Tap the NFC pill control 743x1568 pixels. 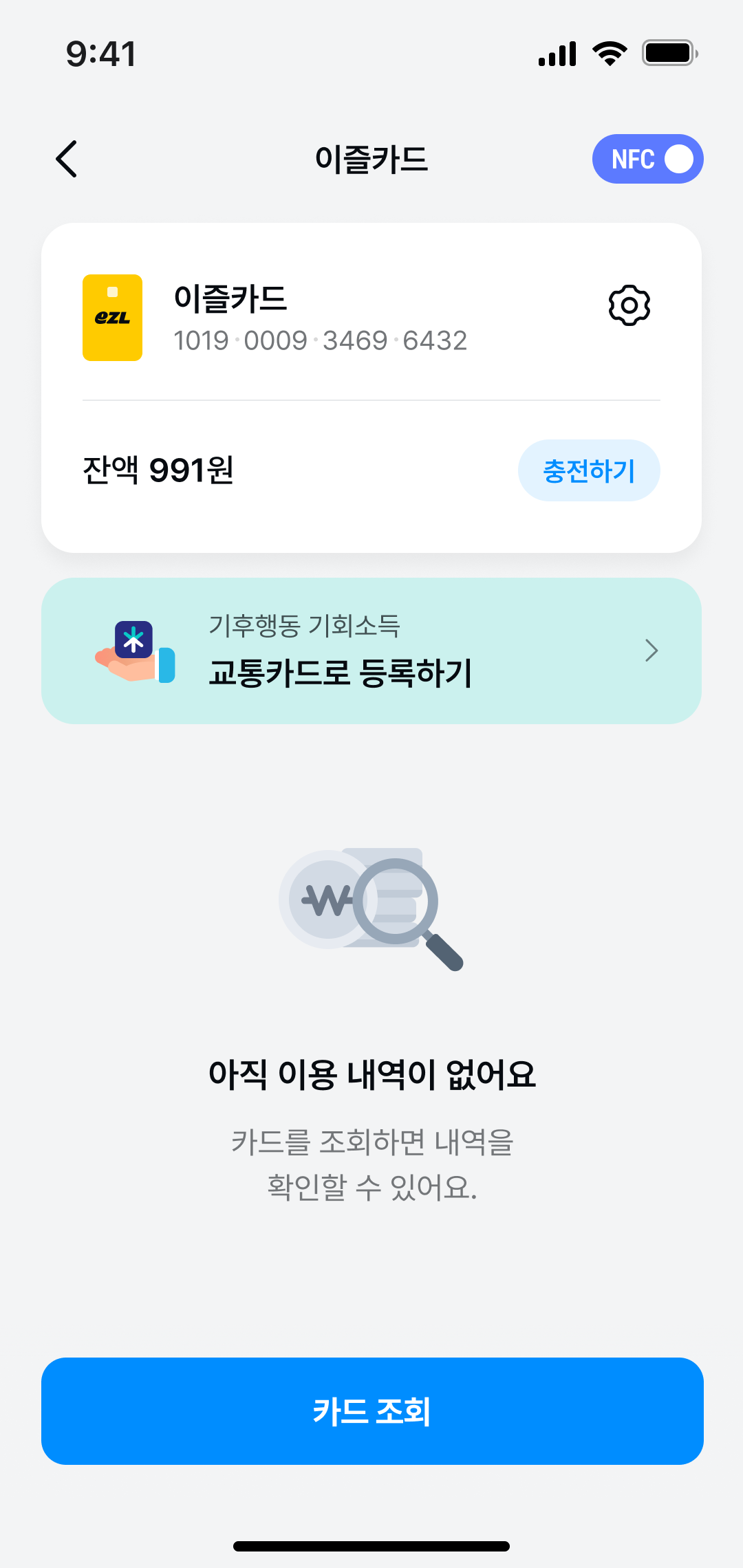coord(647,159)
